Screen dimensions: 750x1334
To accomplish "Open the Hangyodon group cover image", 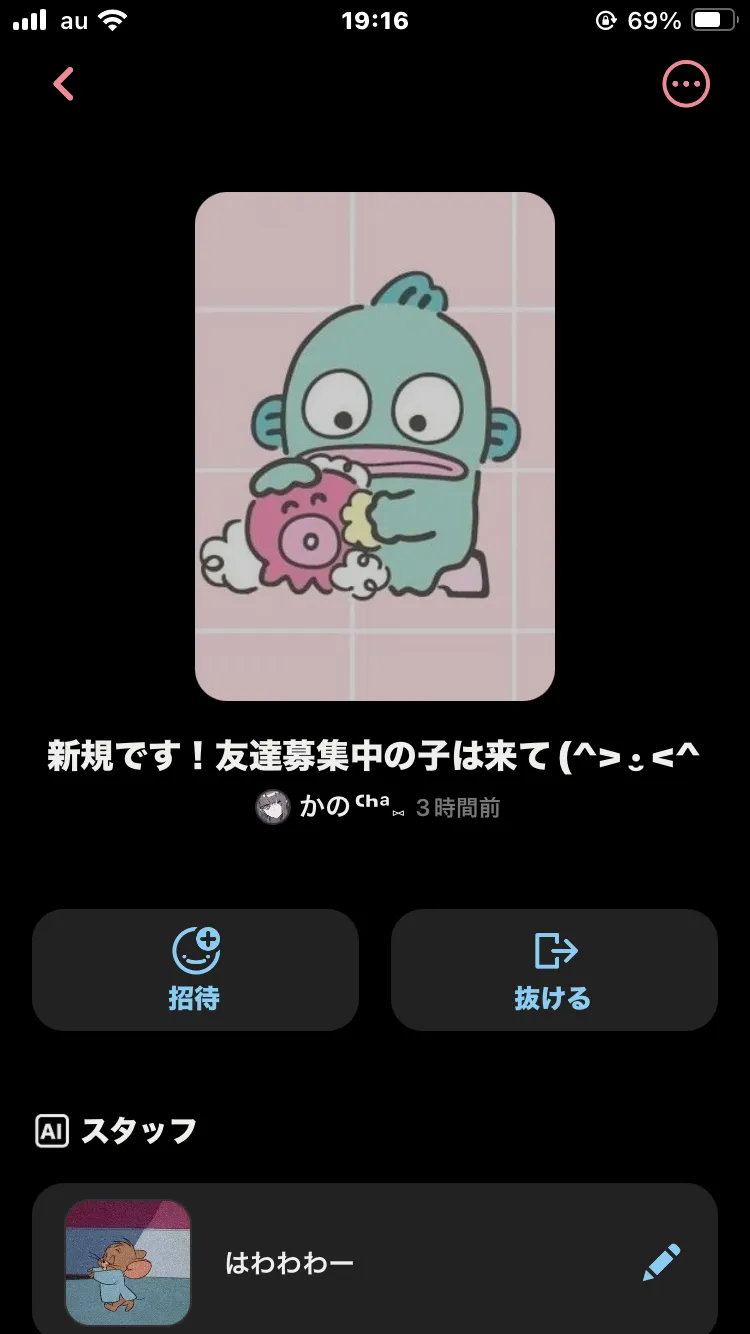I will tap(375, 446).
